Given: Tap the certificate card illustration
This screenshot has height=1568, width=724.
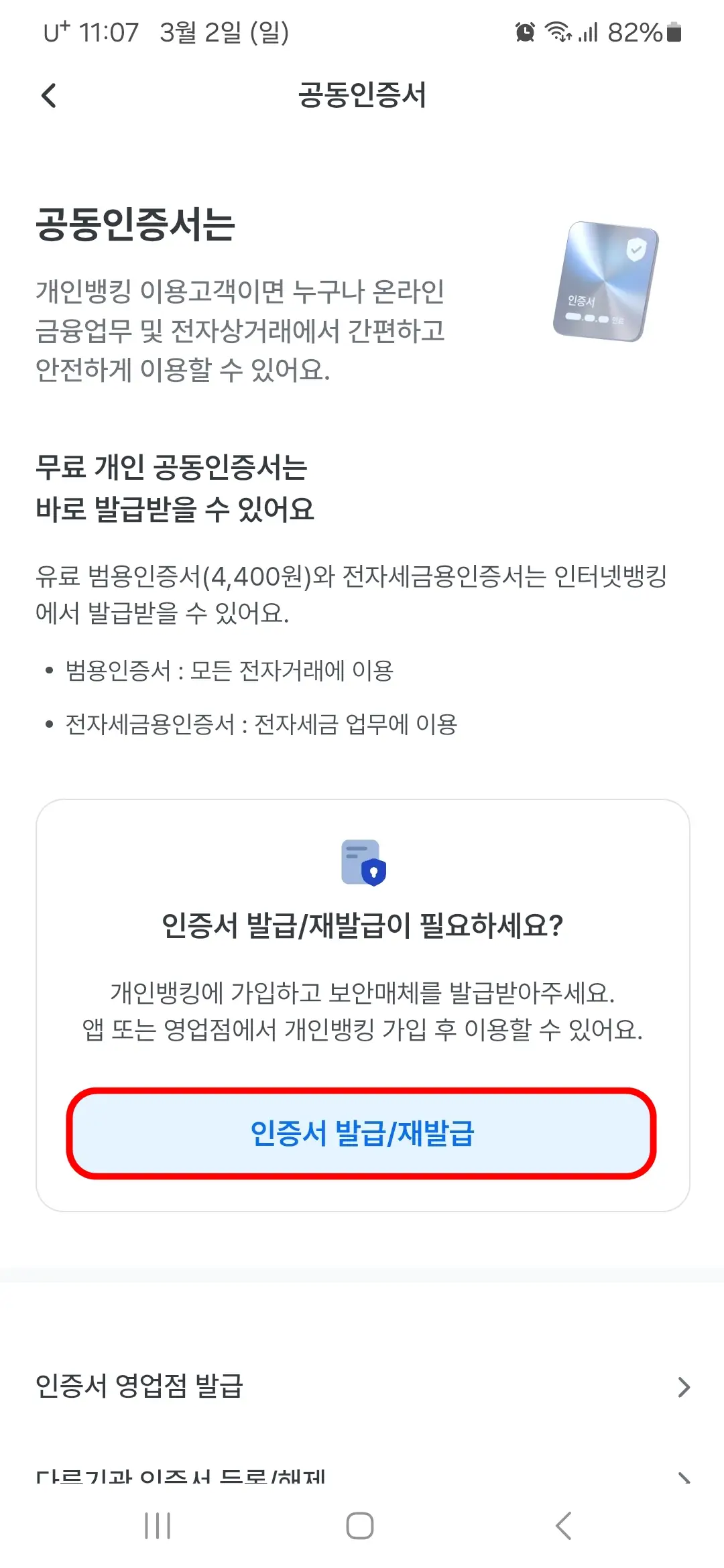Looking at the screenshot, I should tap(603, 281).
